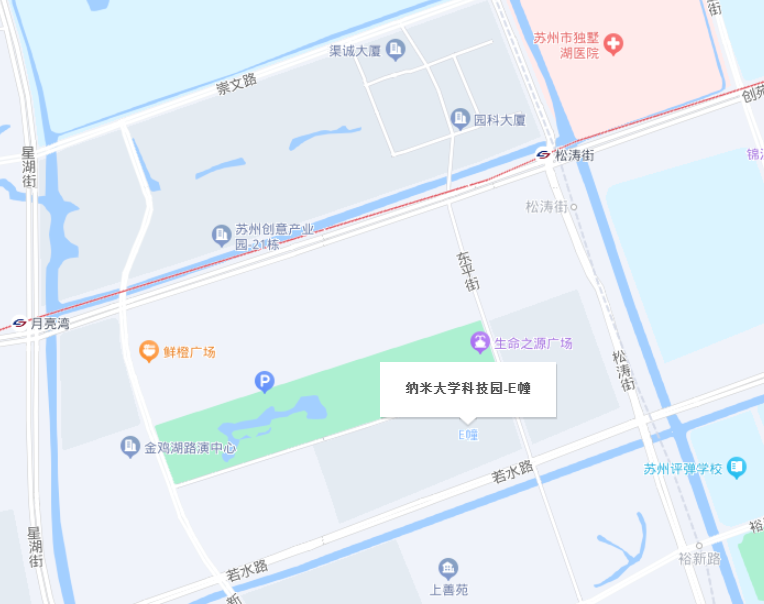Tap the parking P marker

click(264, 381)
